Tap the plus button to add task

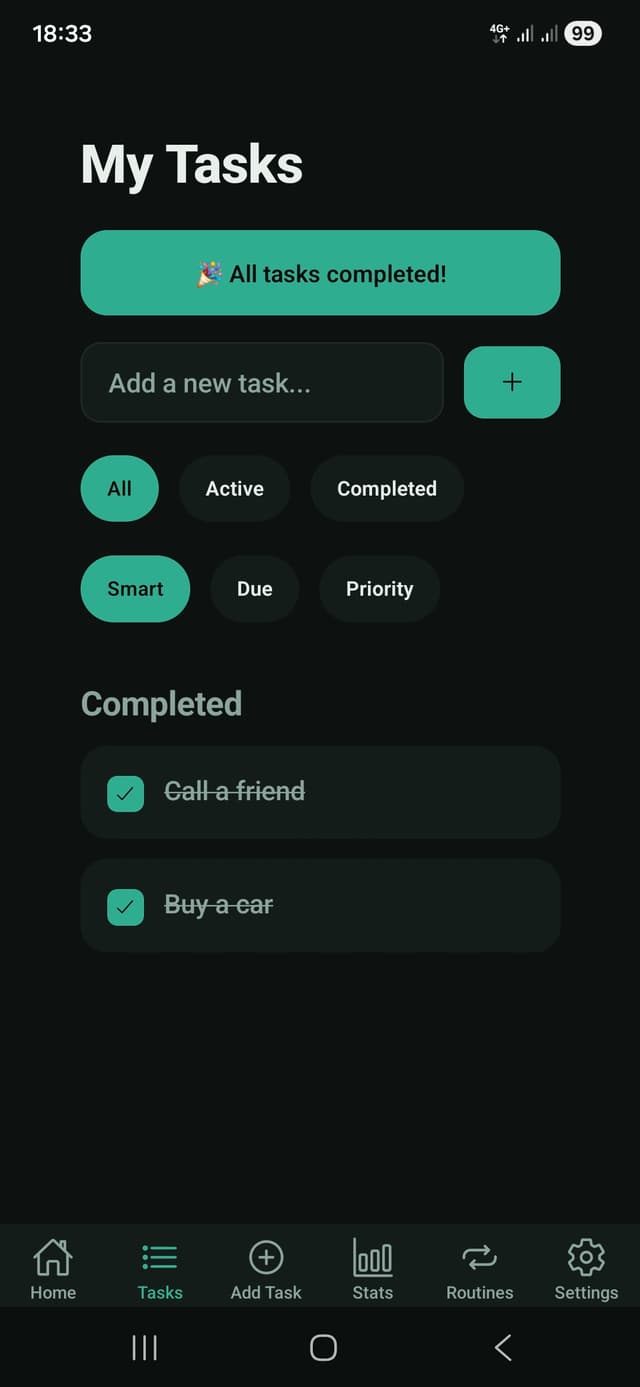tap(511, 382)
